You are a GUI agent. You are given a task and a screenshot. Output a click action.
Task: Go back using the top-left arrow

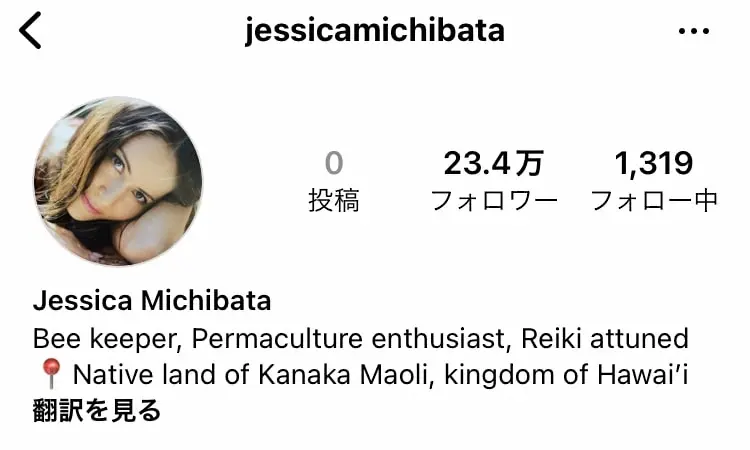click(x=31, y=31)
